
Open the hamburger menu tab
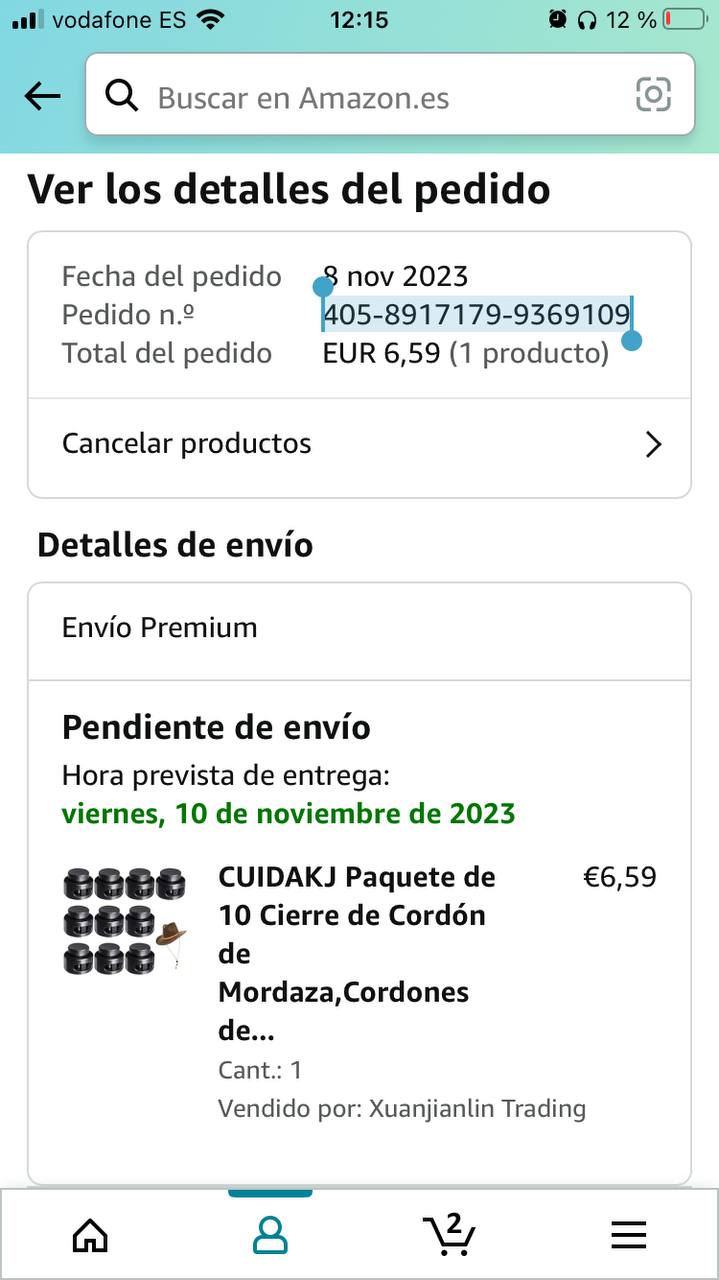pos(628,1236)
